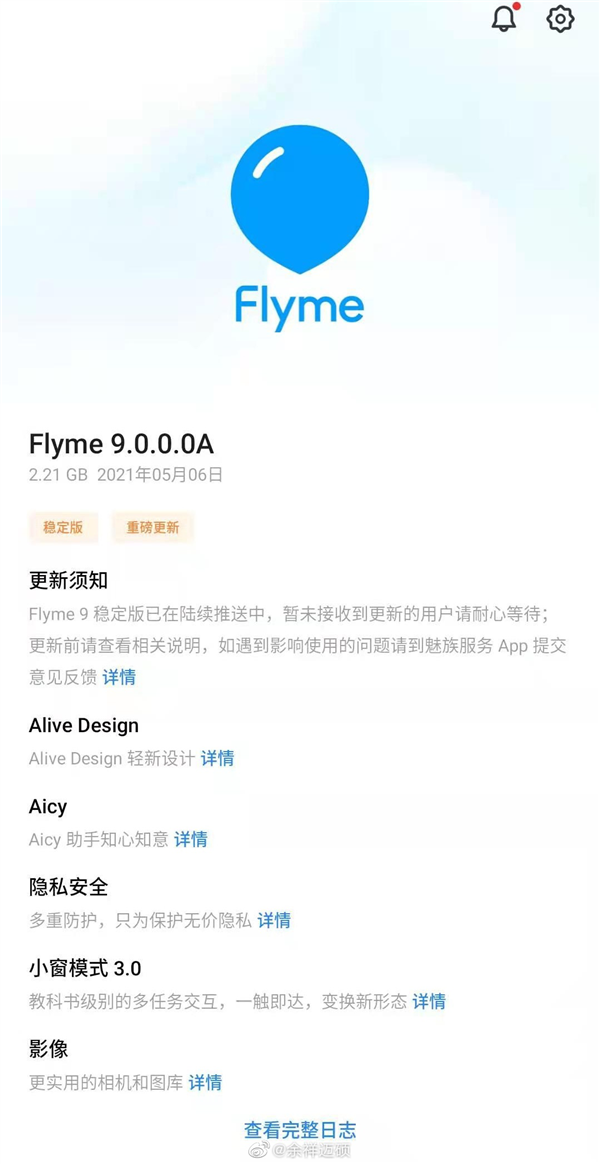The height and width of the screenshot is (1164, 600).
Task: View 详情 for Aicy 助手
Action: pos(191,839)
